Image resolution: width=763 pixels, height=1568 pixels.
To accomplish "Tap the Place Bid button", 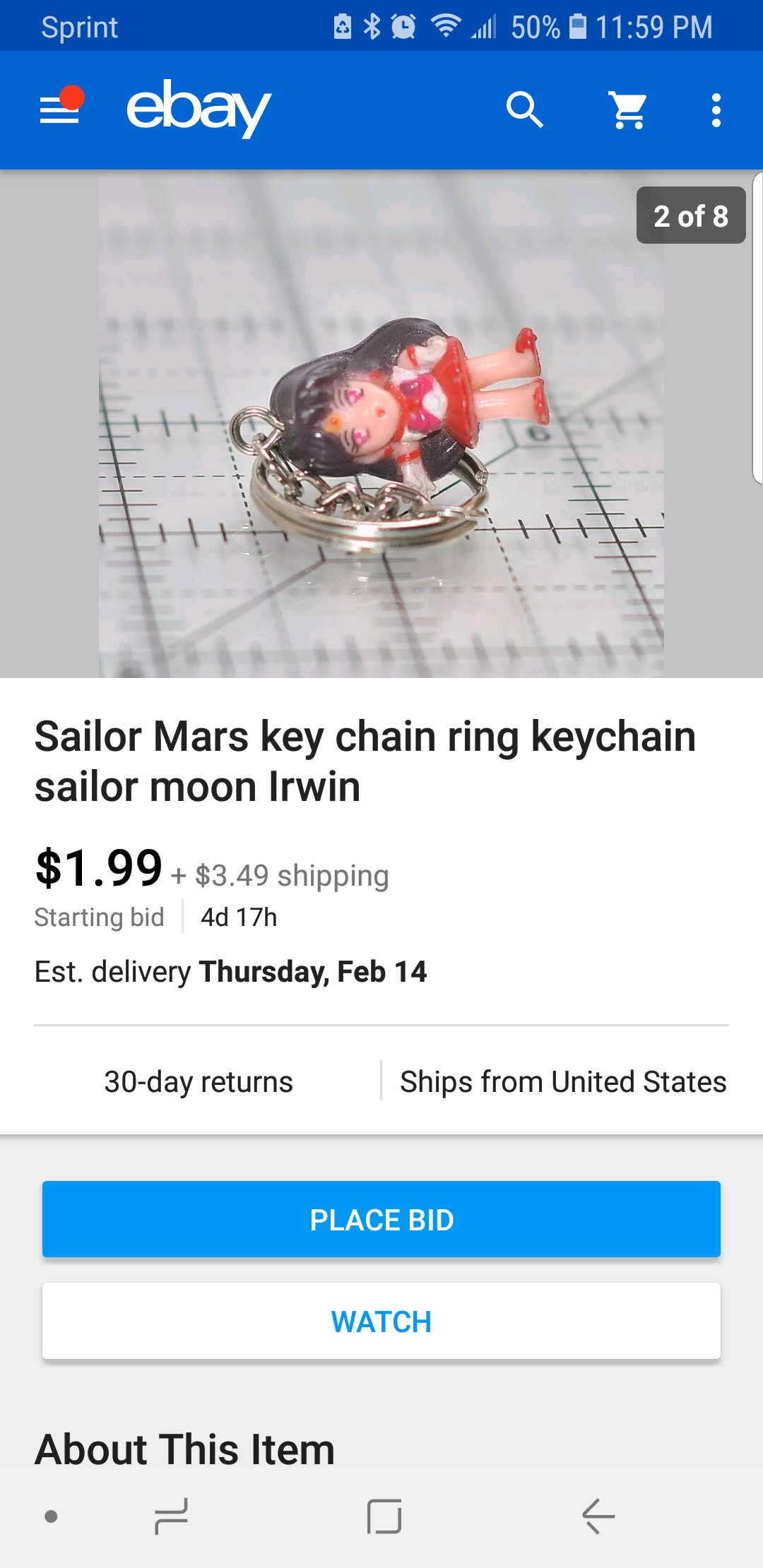I will 381,1219.
